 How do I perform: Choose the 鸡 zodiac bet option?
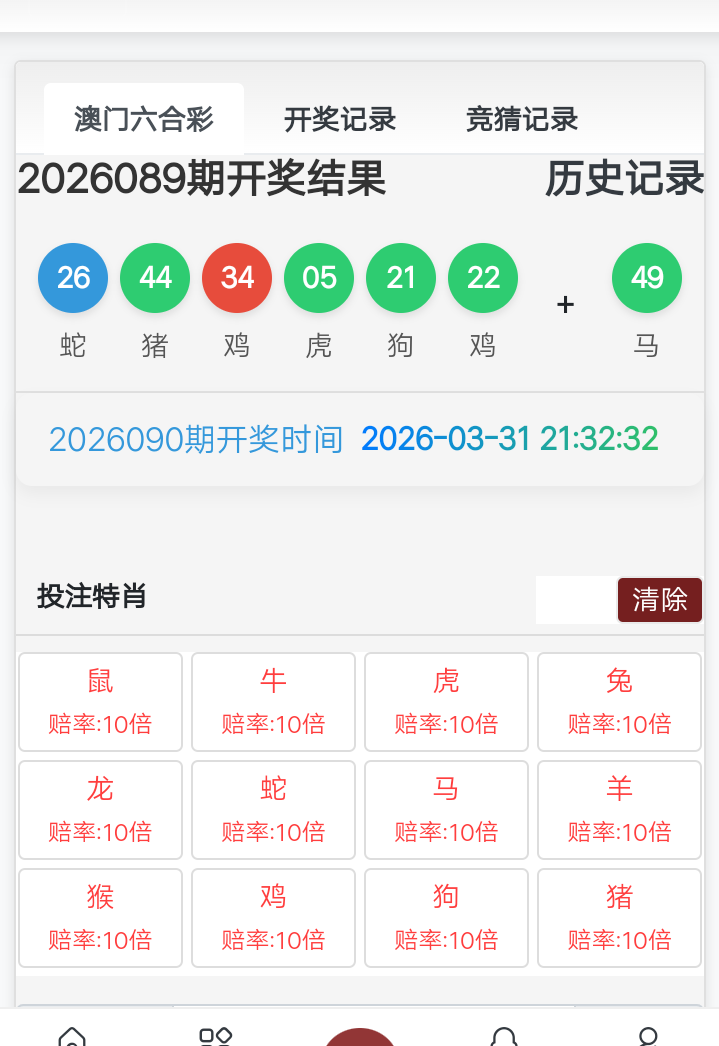(x=273, y=917)
